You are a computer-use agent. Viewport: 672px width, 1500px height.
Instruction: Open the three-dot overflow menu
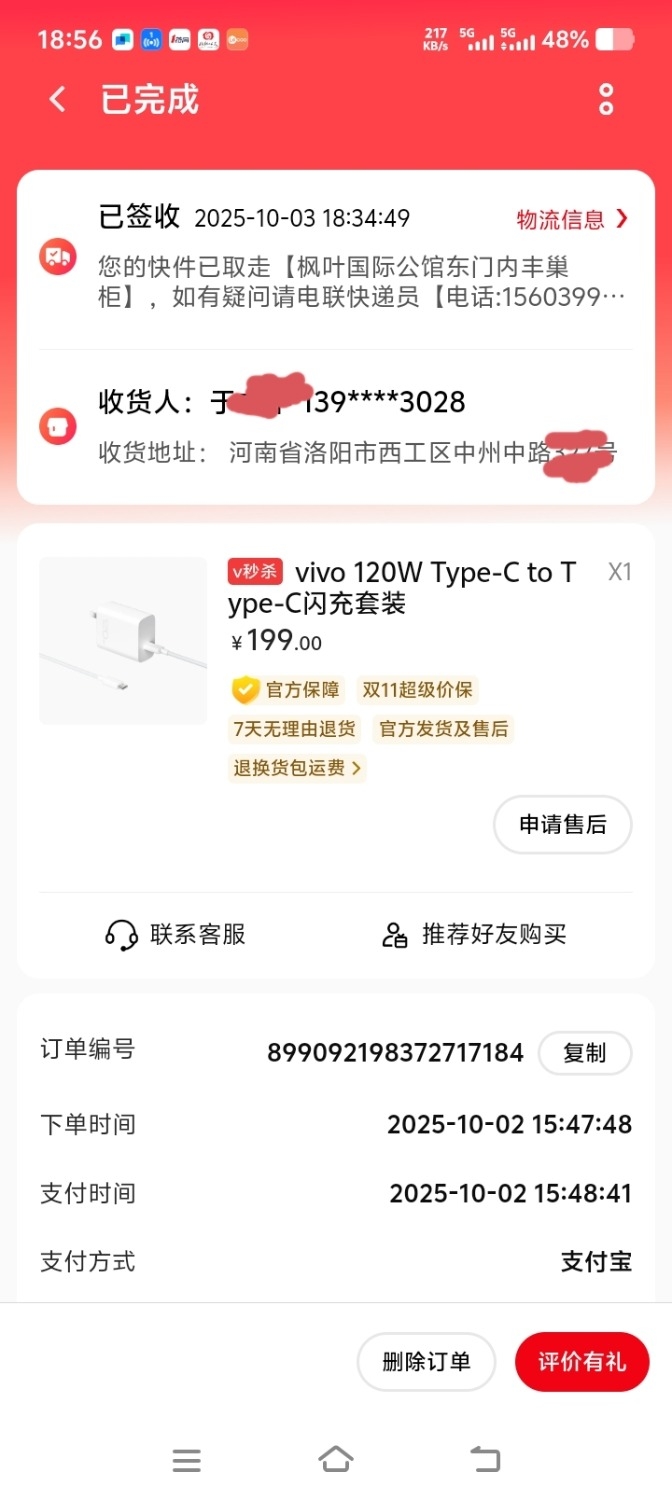coord(605,99)
